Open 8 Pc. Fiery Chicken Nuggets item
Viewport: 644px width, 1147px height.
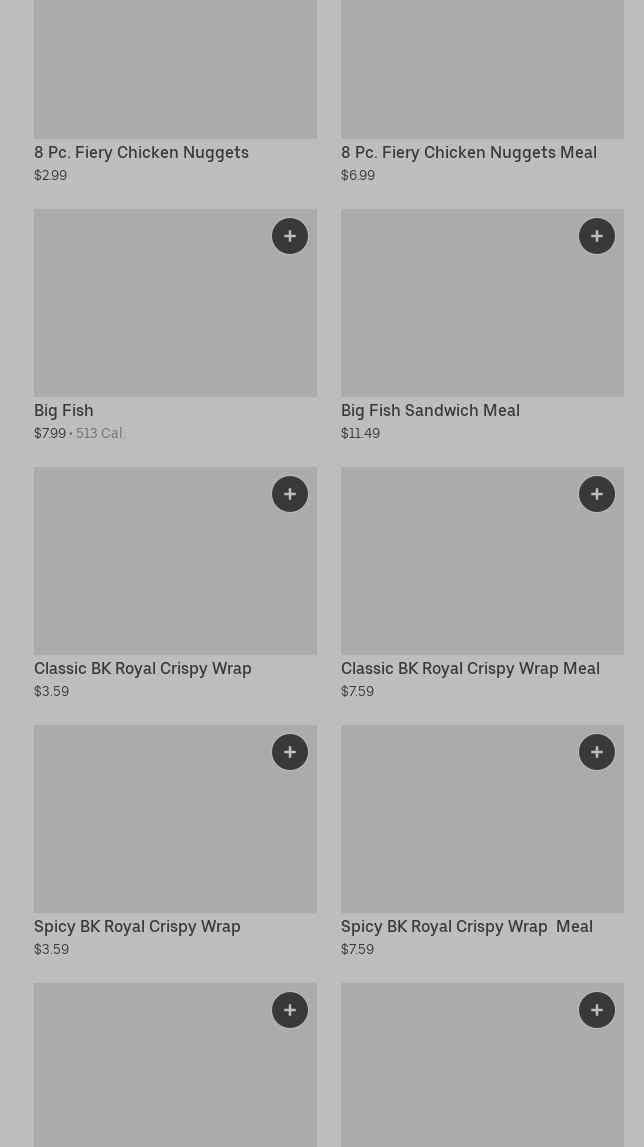(141, 153)
